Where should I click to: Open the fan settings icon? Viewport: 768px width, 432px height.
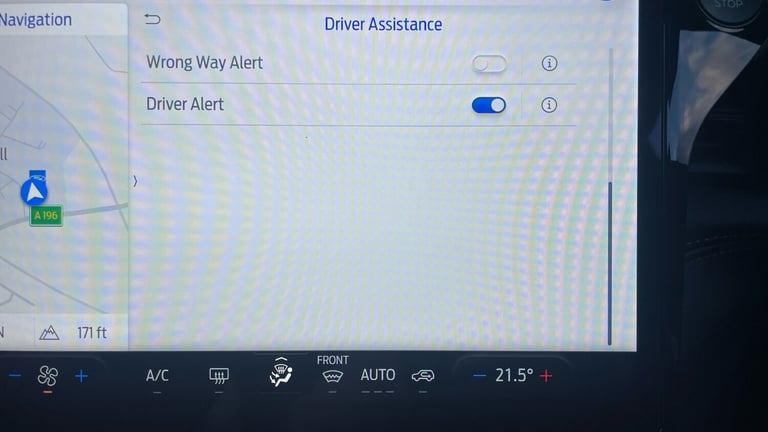pyautogui.click(x=47, y=376)
